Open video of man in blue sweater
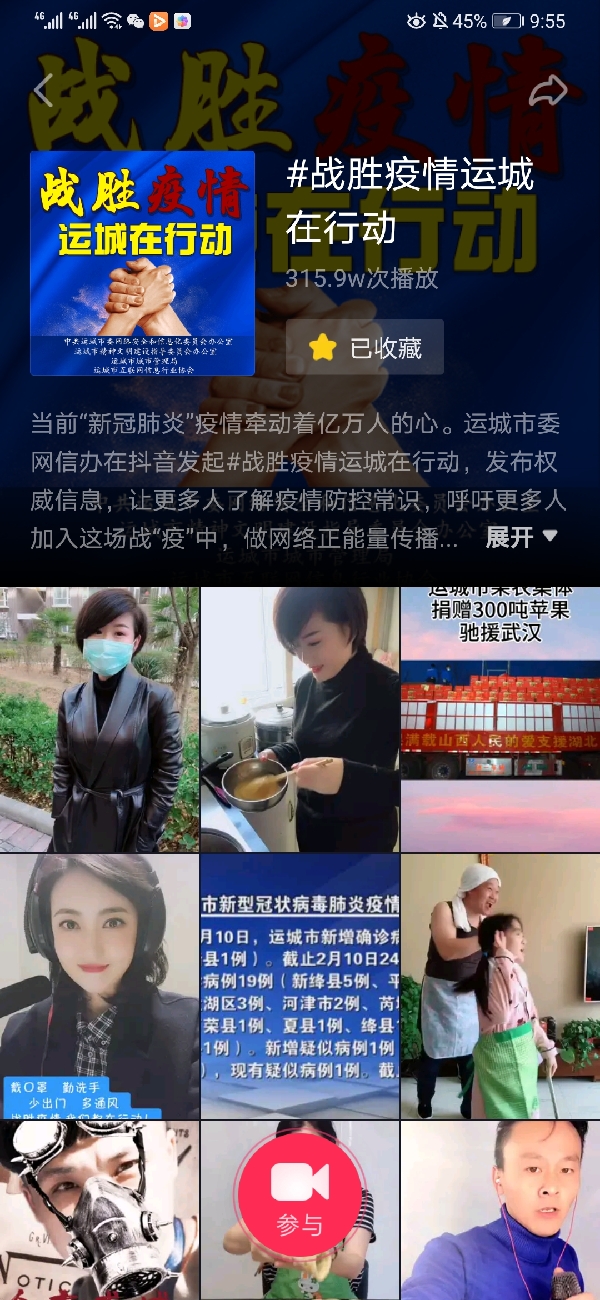Screen dimensions: 600x1300 click(500, 1210)
